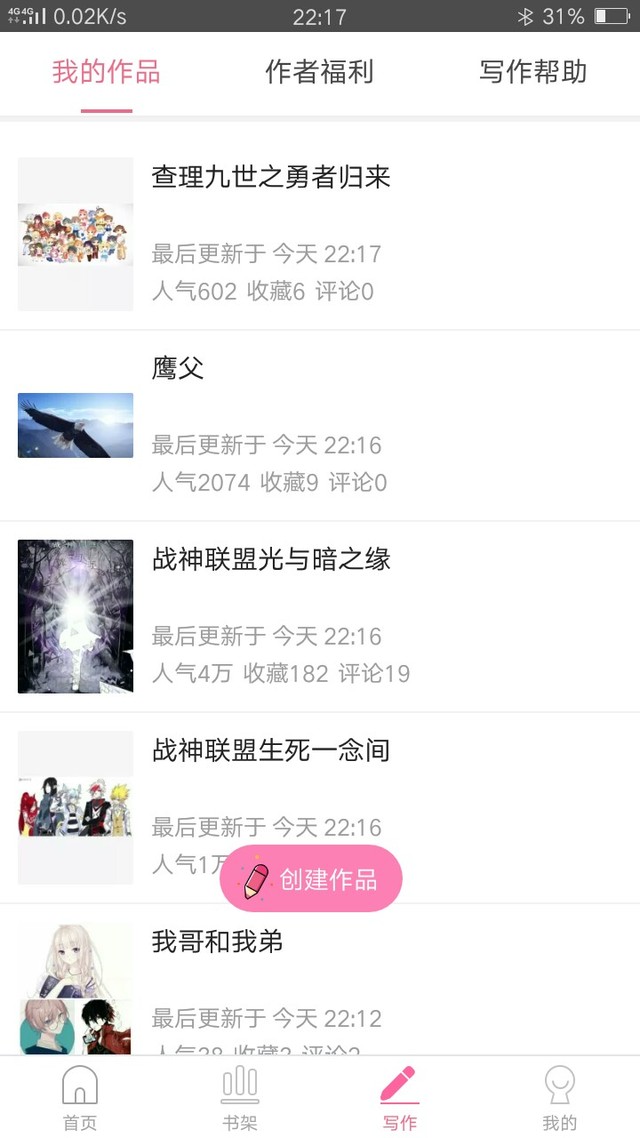This screenshot has height=1138, width=640.
Task: Open the work 查理九世之勇者归来
Action: (x=270, y=178)
